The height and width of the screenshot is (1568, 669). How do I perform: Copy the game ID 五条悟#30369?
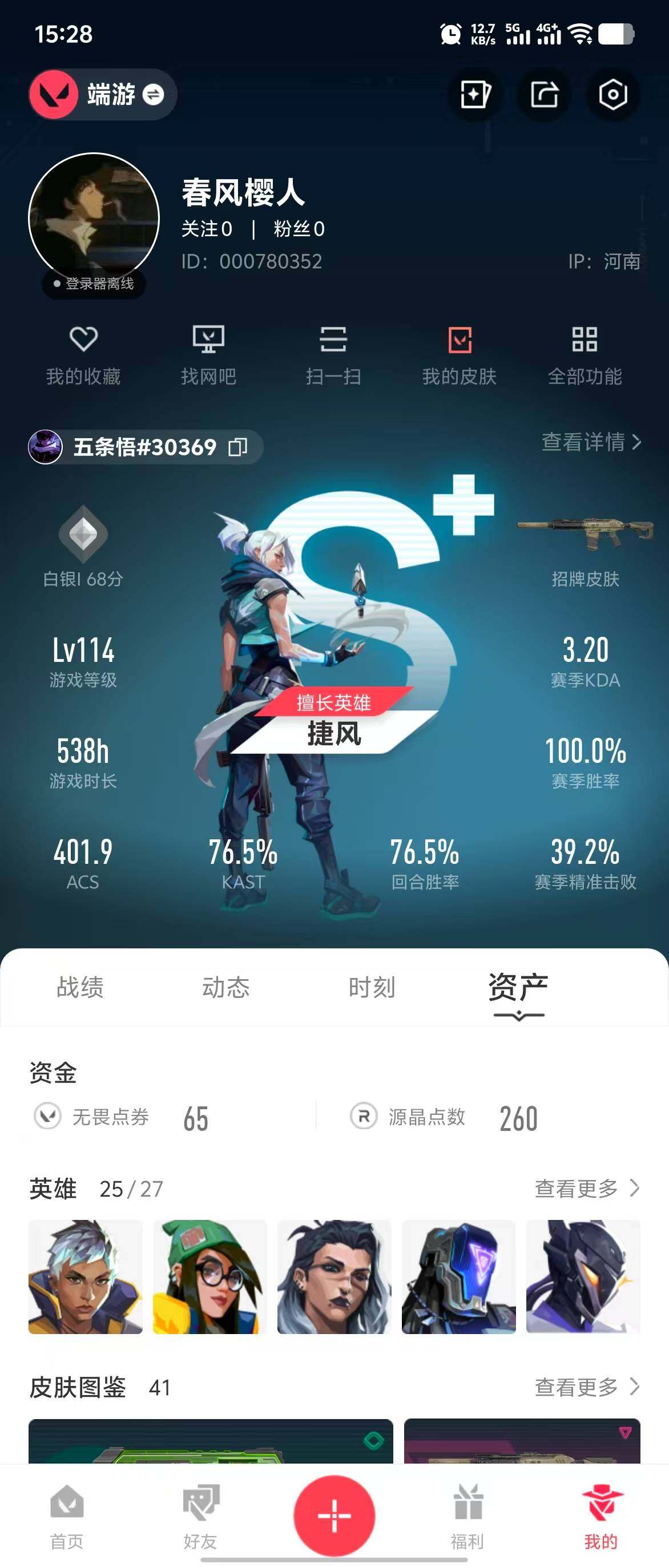coord(237,447)
